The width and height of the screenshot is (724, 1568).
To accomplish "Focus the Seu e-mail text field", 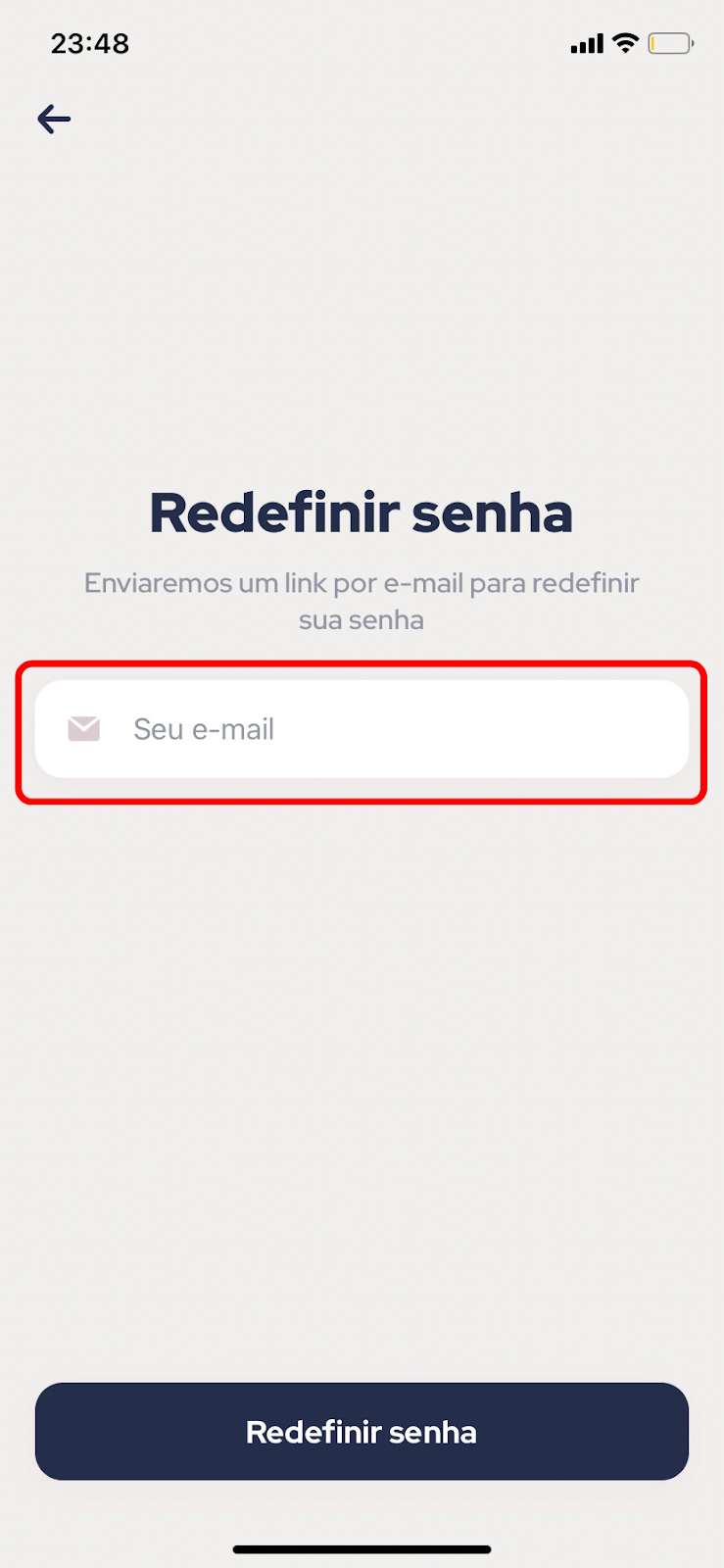I will (362, 729).
